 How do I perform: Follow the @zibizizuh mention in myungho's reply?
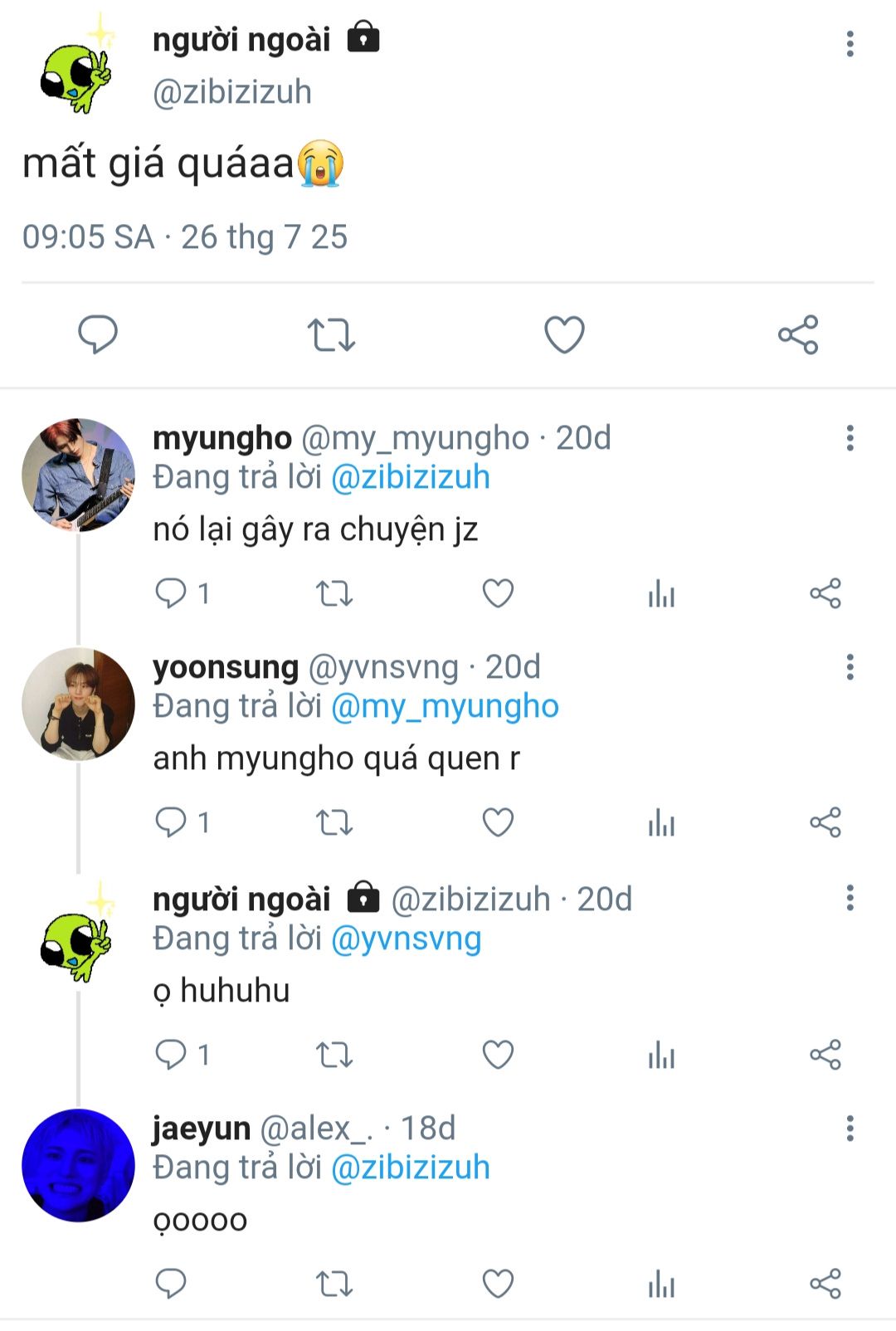(410, 477)
